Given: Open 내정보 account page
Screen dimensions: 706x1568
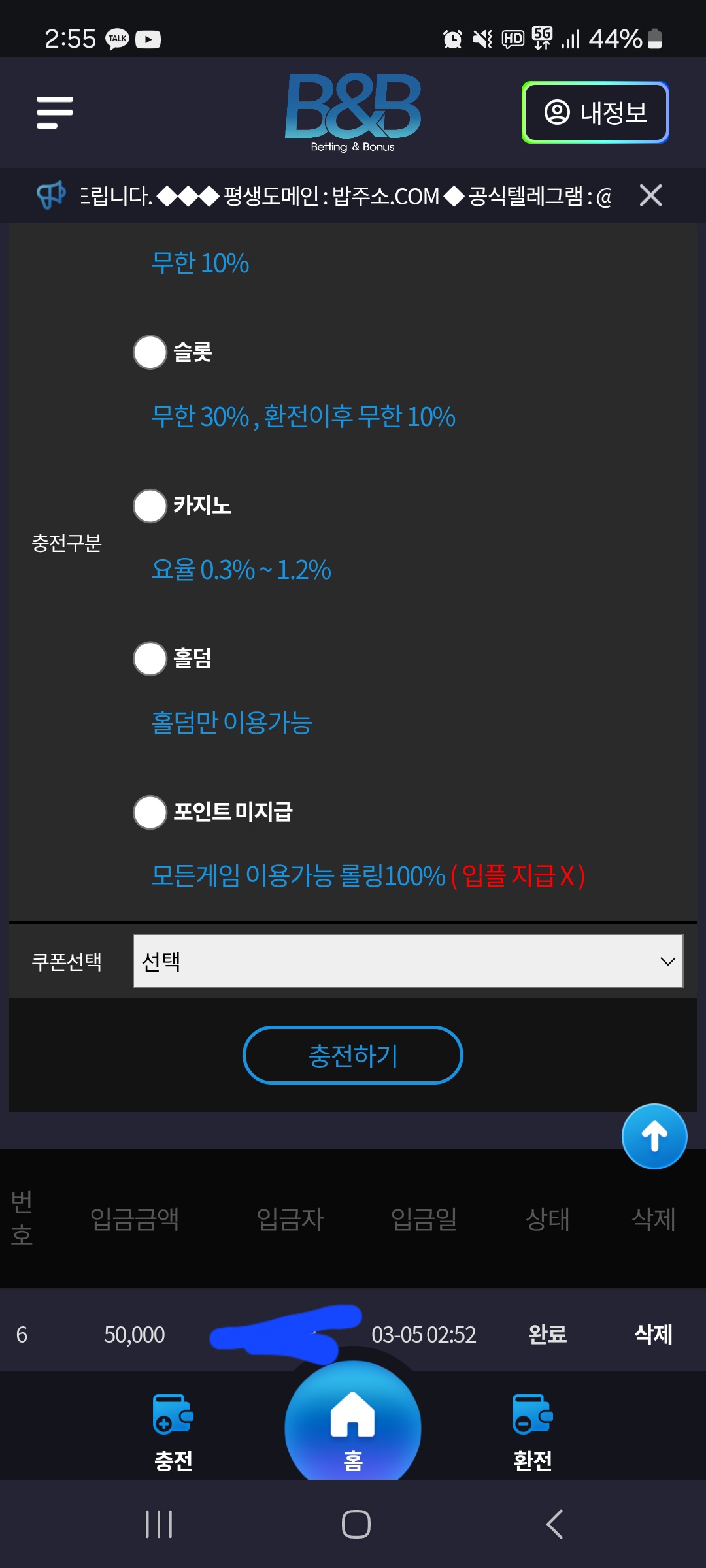Looking at the screenshot, I should [596, 112].
